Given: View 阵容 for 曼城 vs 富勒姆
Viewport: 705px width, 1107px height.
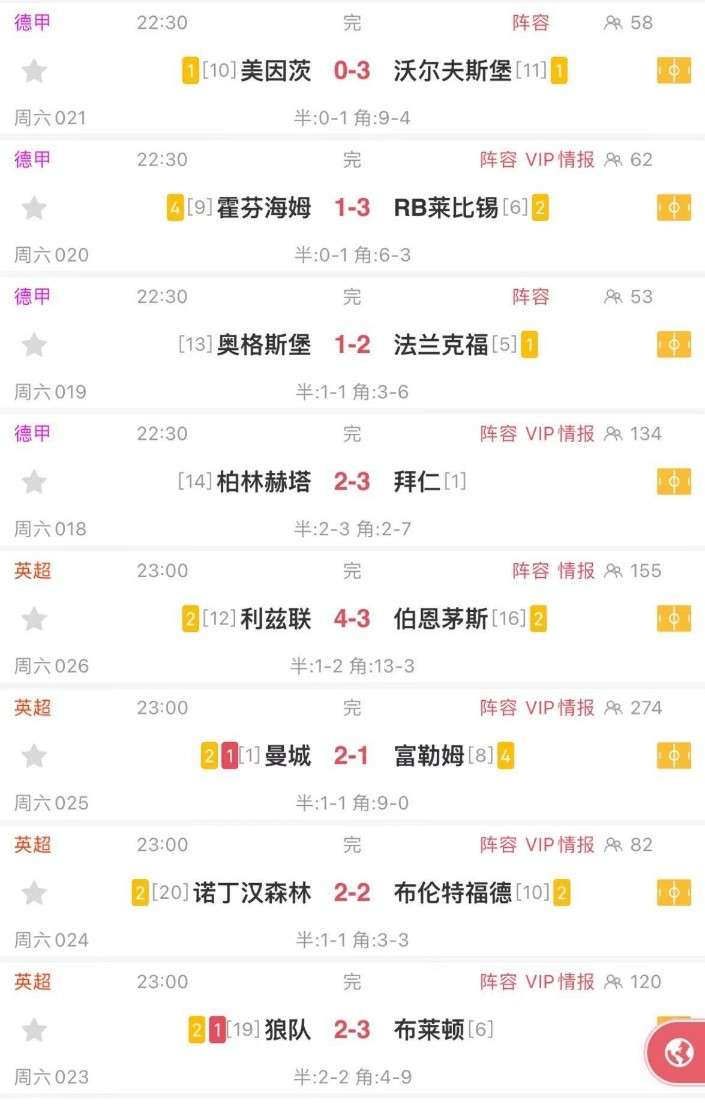Looking at the screenshot, I should click(x=498, y=707).
